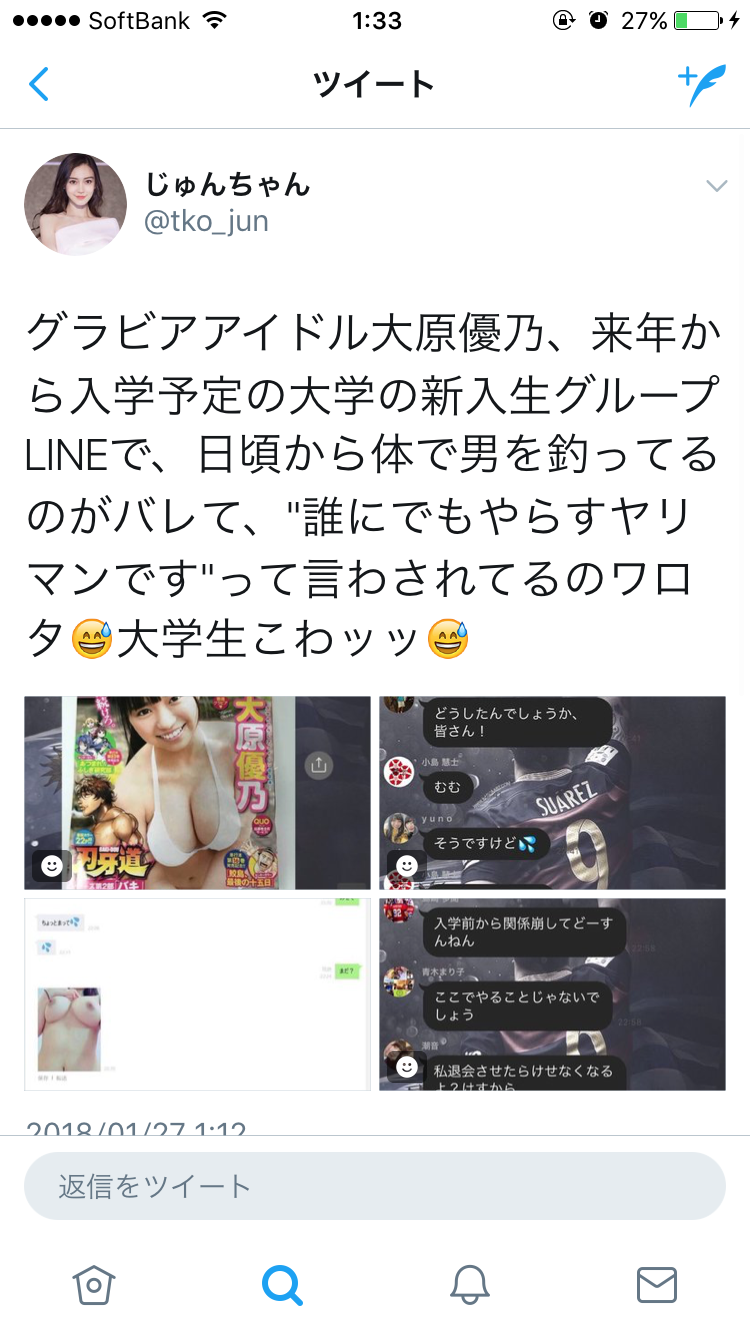Open the Messages envelope tab

tap(657, 1284)
